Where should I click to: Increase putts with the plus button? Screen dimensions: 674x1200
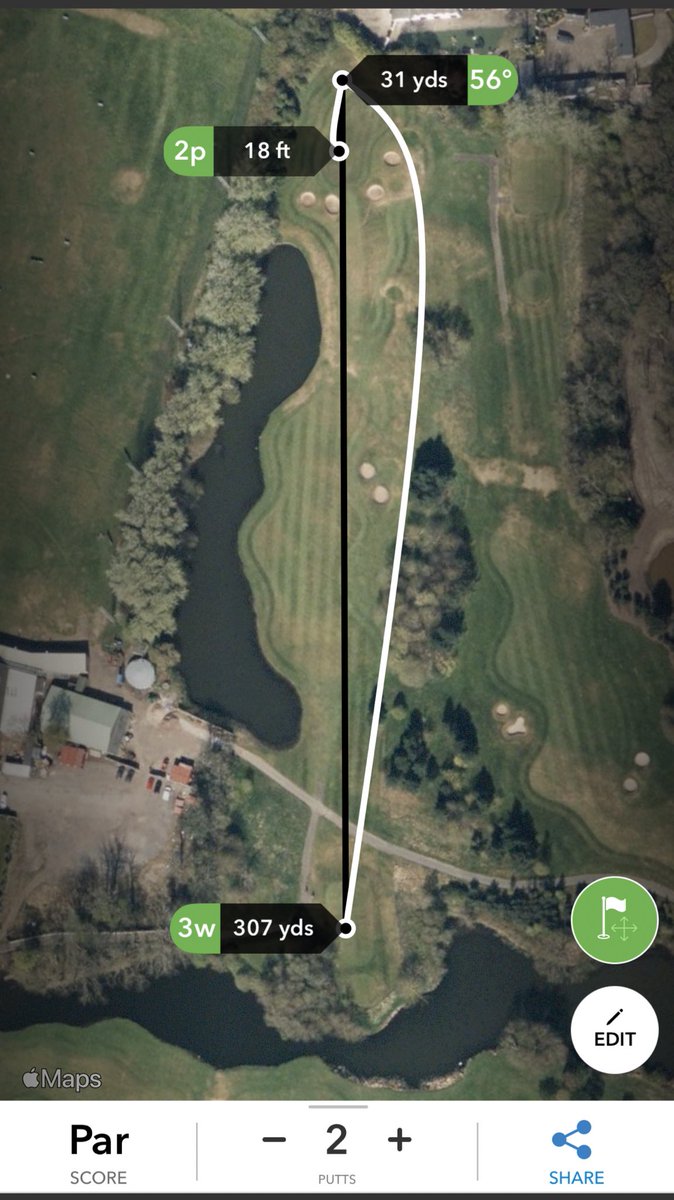399,1140
